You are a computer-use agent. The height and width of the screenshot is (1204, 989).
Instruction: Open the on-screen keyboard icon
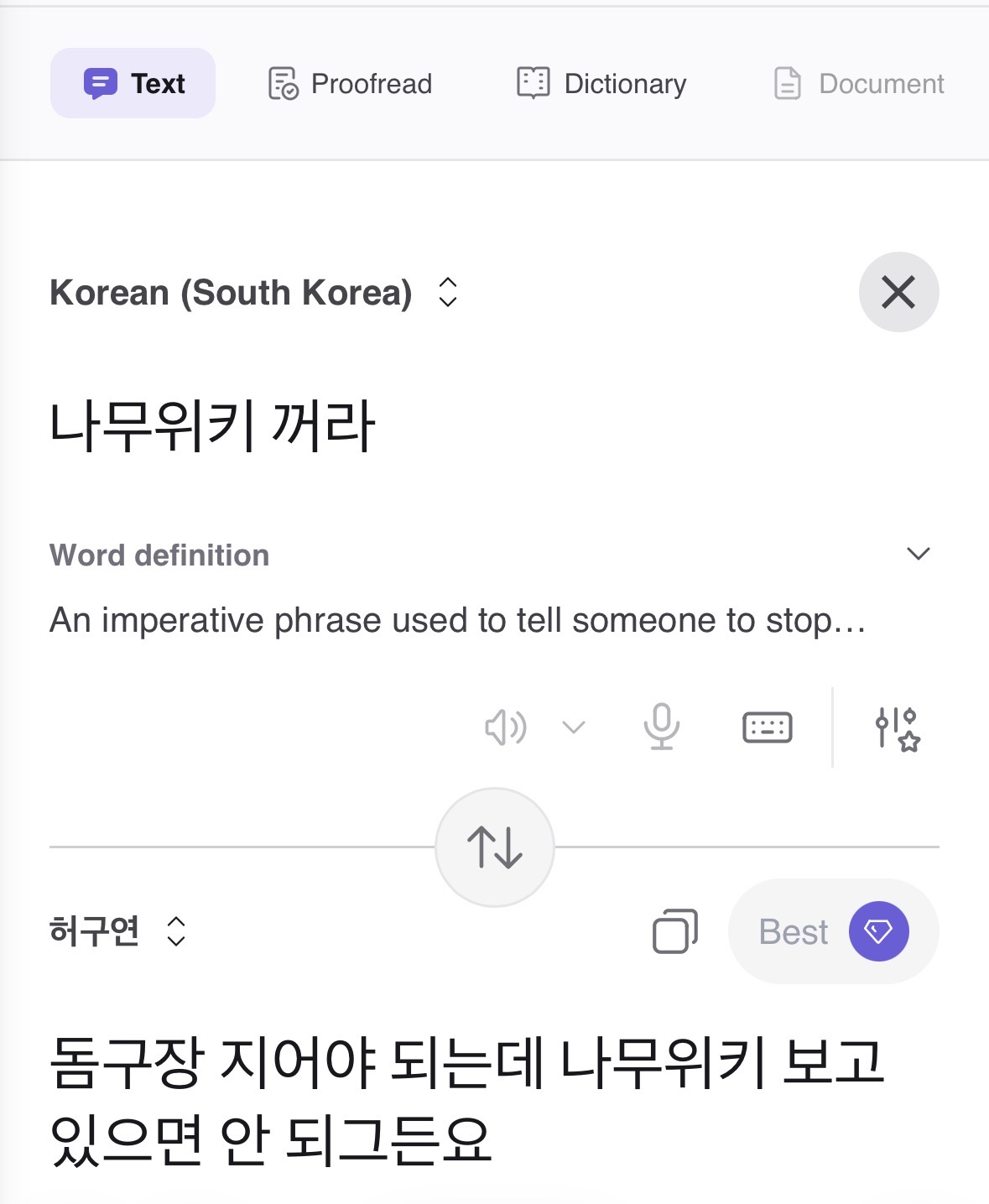pos(766,727)
